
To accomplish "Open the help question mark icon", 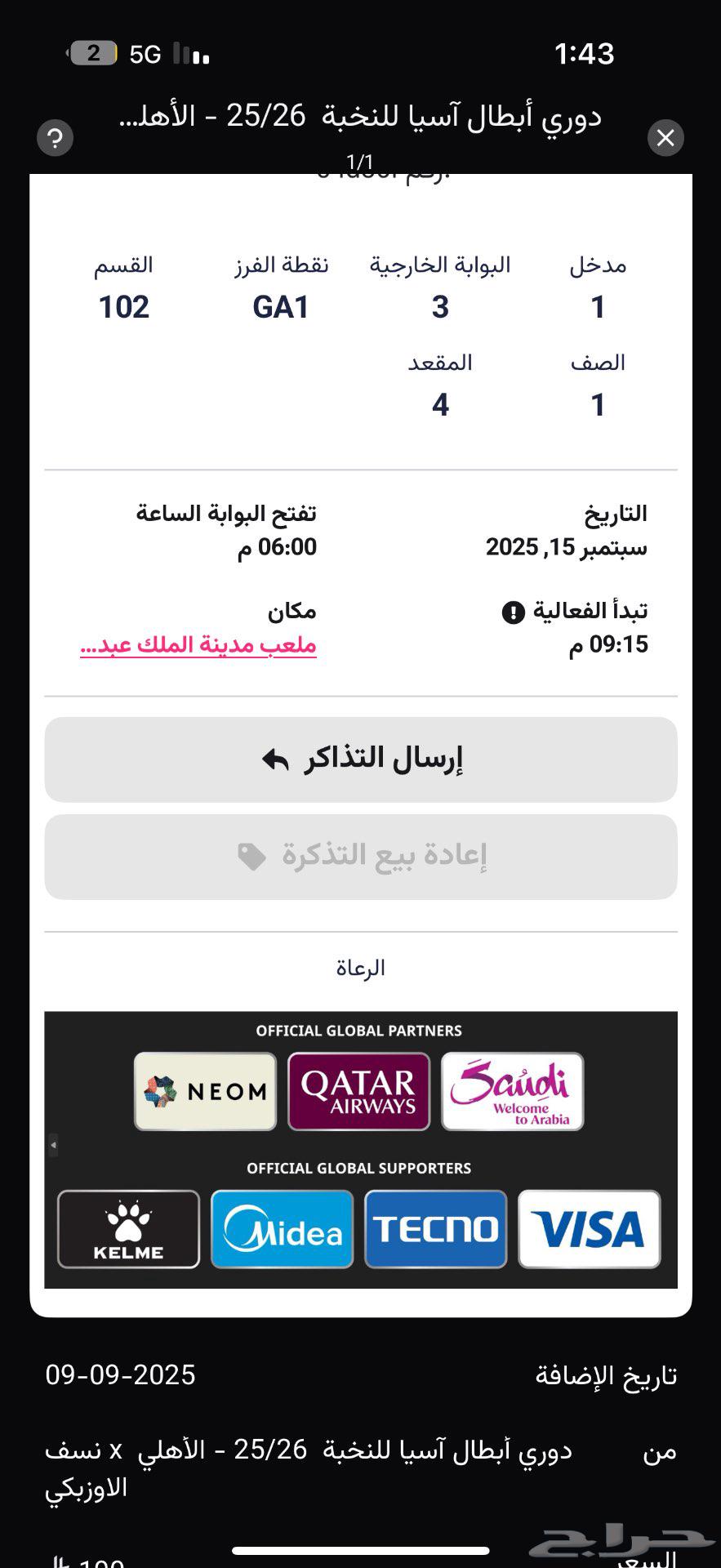I will click(54, 139).
